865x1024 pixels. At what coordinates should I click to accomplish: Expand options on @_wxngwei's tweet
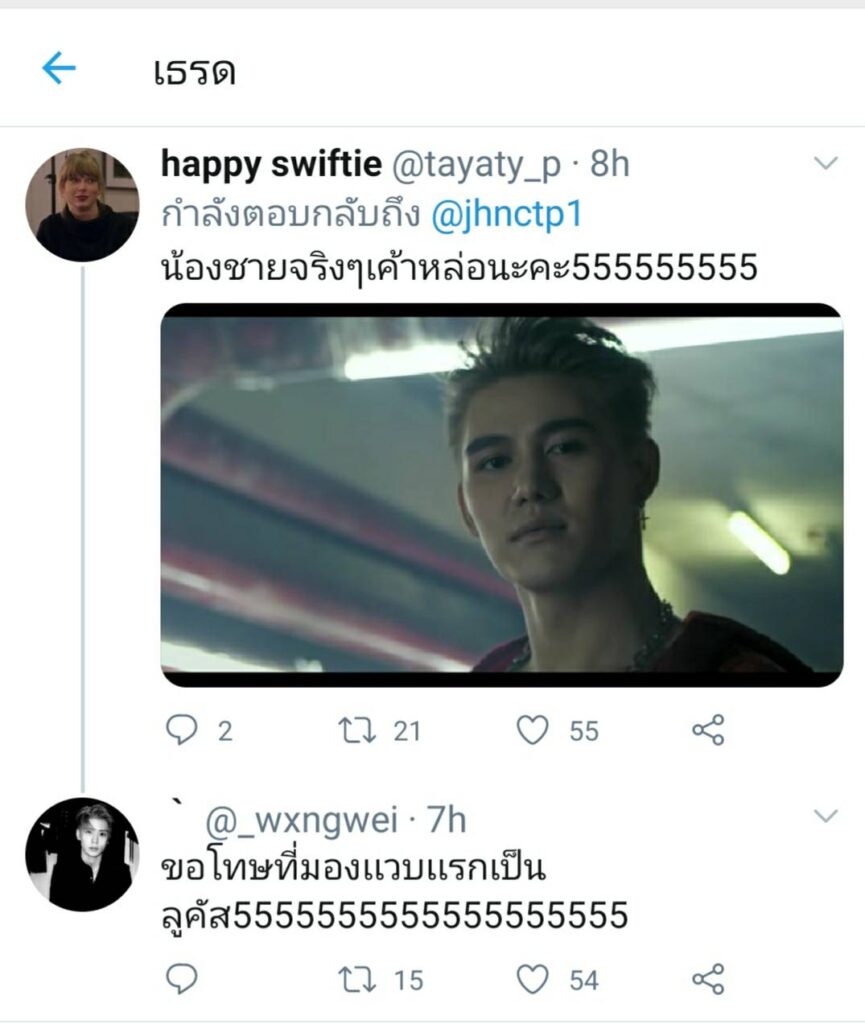coord(826,817)
